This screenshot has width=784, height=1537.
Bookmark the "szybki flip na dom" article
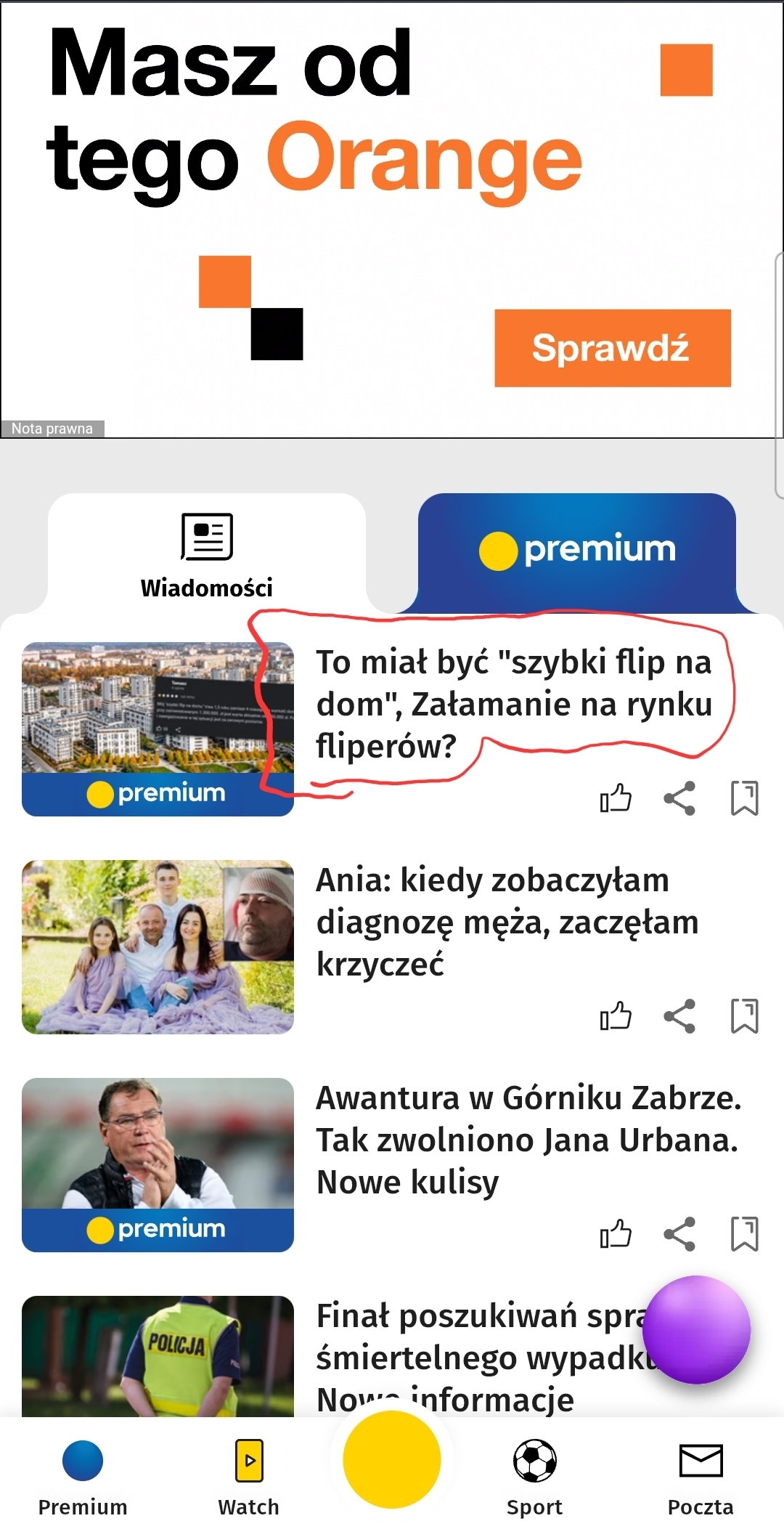744,798
